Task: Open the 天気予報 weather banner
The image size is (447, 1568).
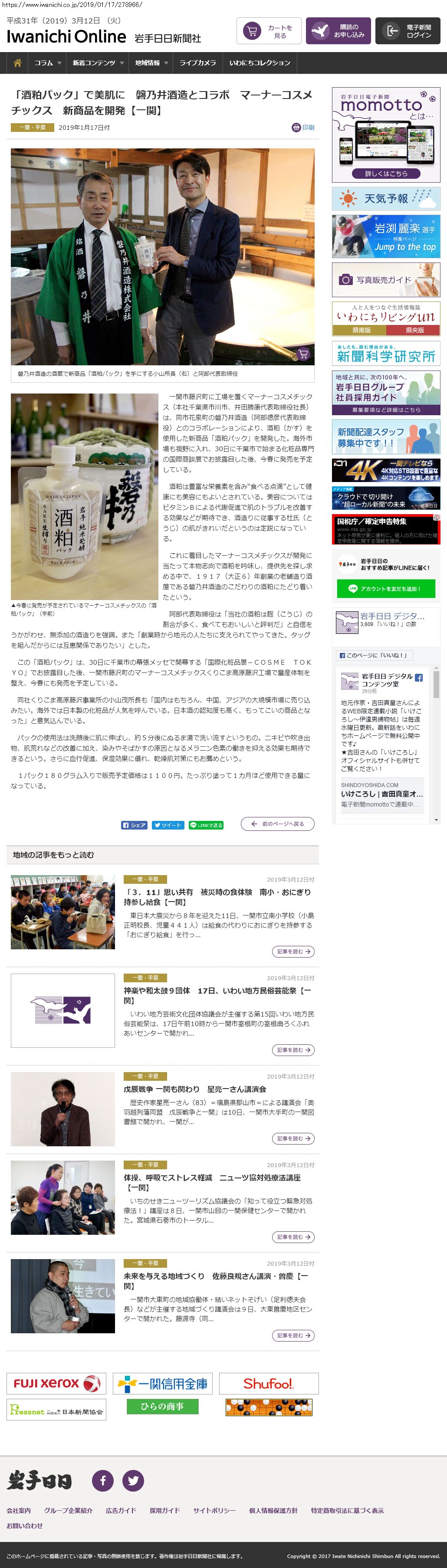Action: point(386,198)
